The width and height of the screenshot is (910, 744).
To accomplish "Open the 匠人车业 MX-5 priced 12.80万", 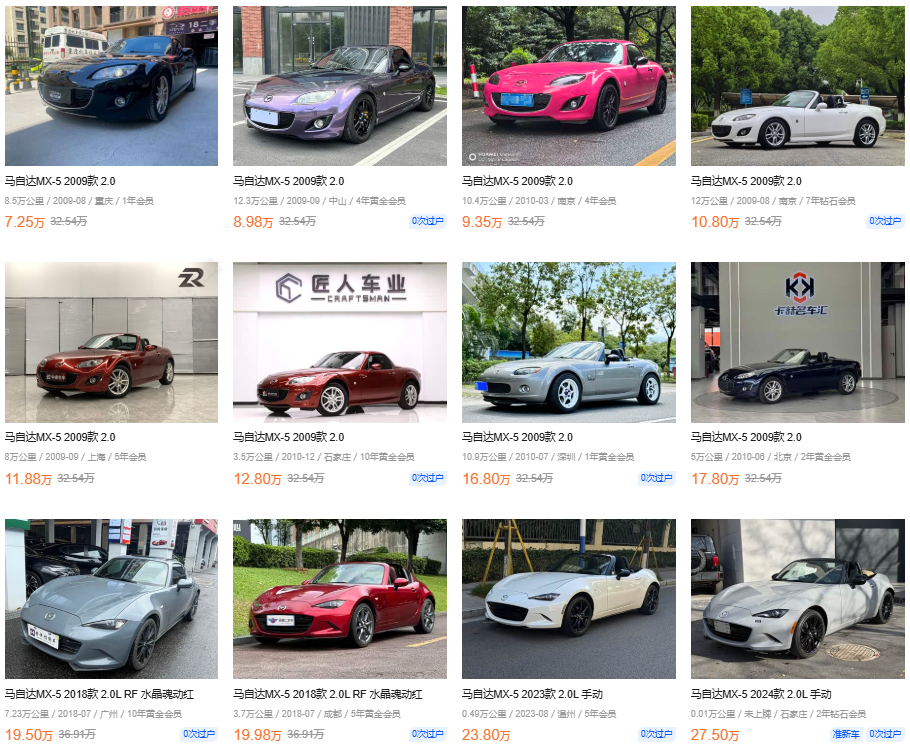I will [x=340, y=343].
